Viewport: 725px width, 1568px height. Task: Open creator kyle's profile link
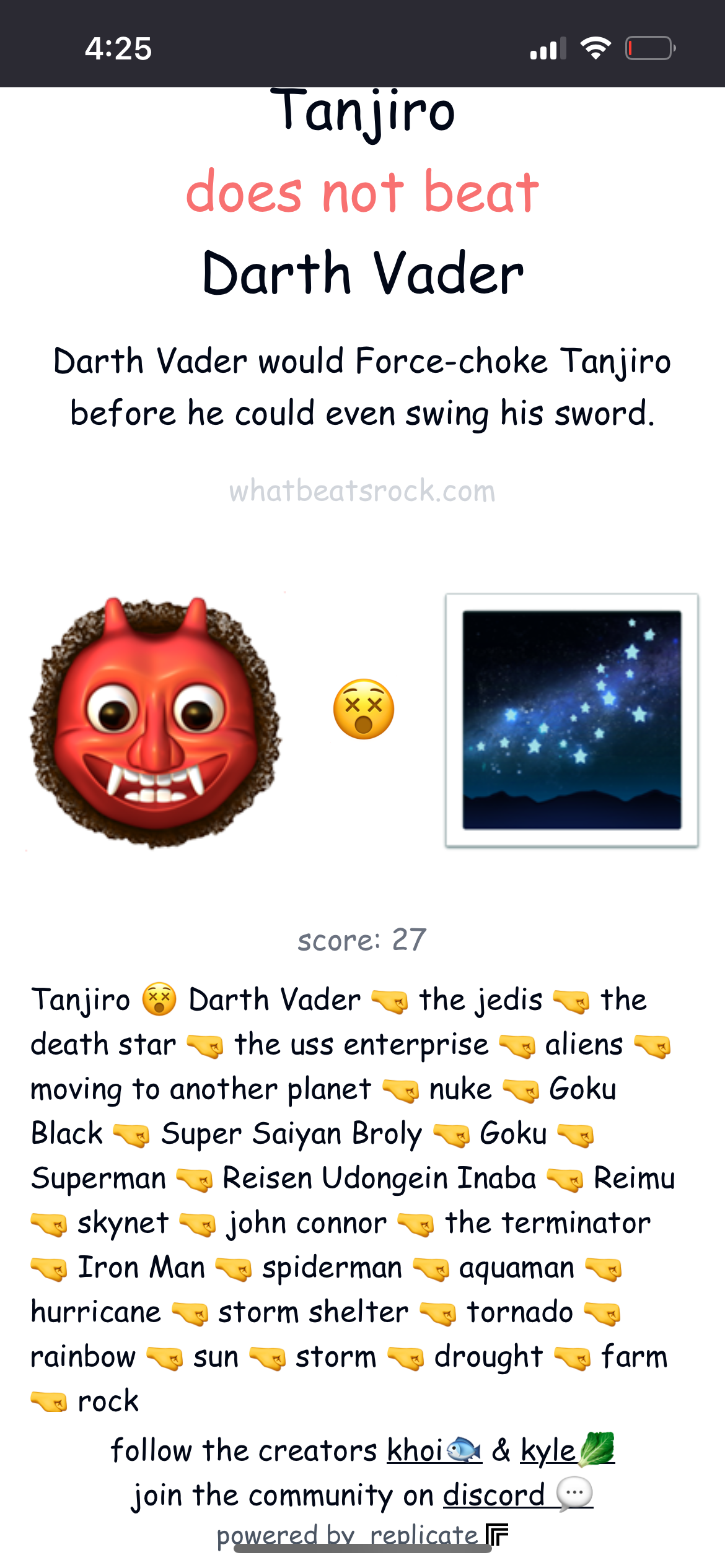[x=566, y=1450]
